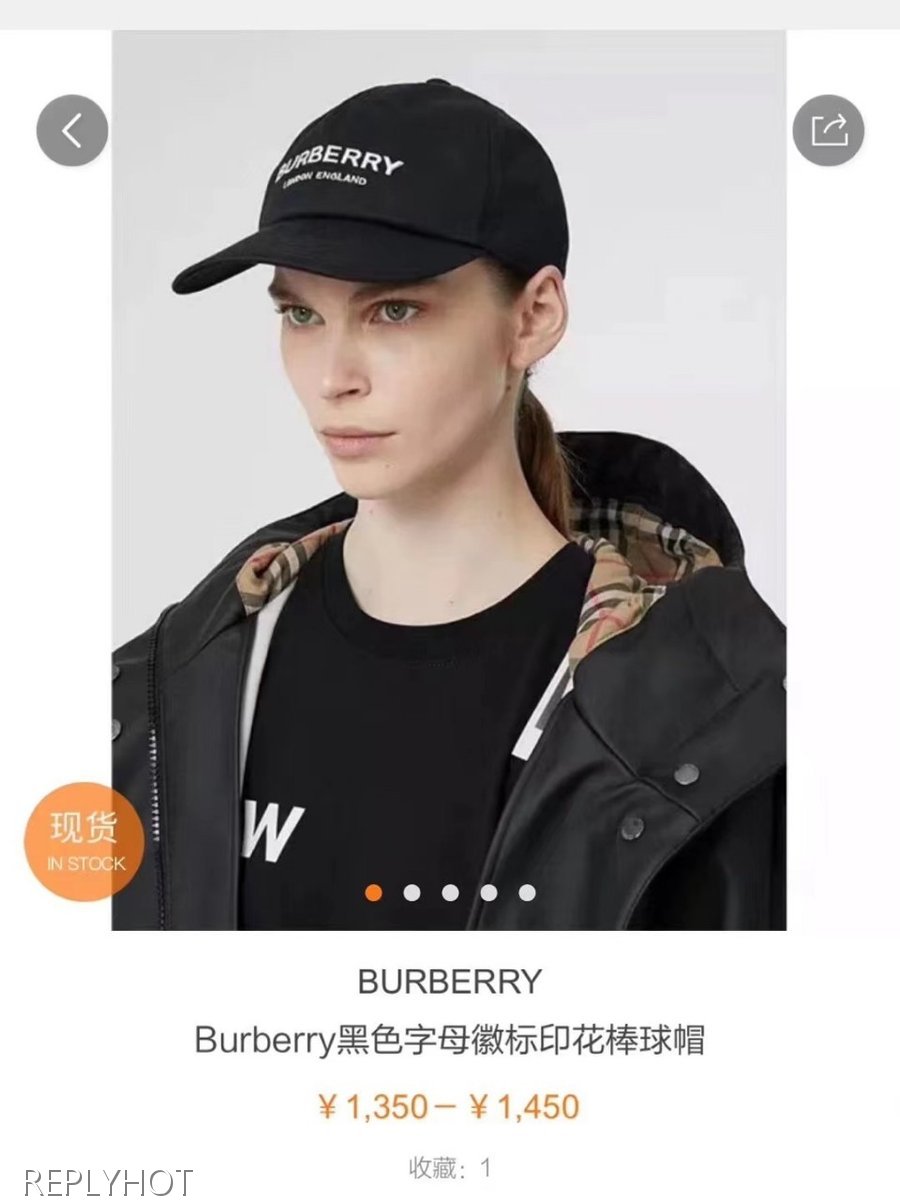The width and height of the screenshot is (900, 1200).
Task: Tap the orange IN STOCK badge
Action: coord(83,840)
